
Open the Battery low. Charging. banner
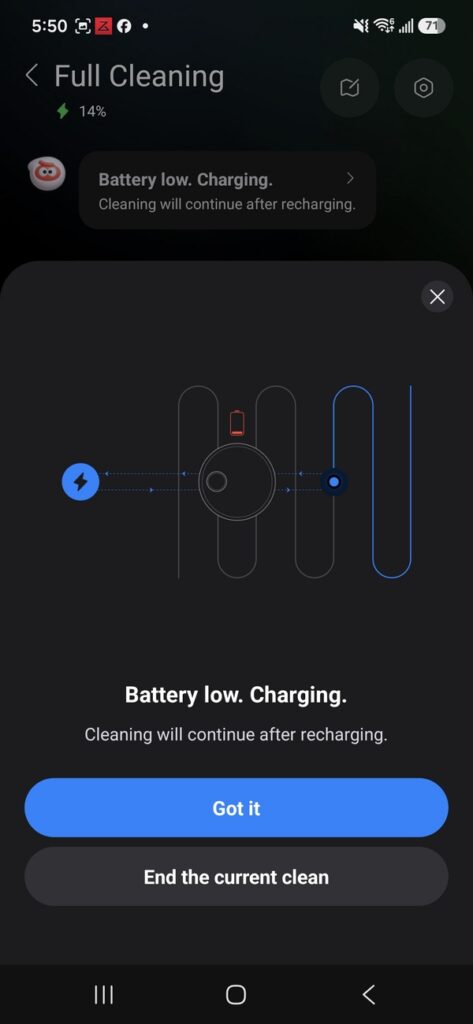pos(227,190)
